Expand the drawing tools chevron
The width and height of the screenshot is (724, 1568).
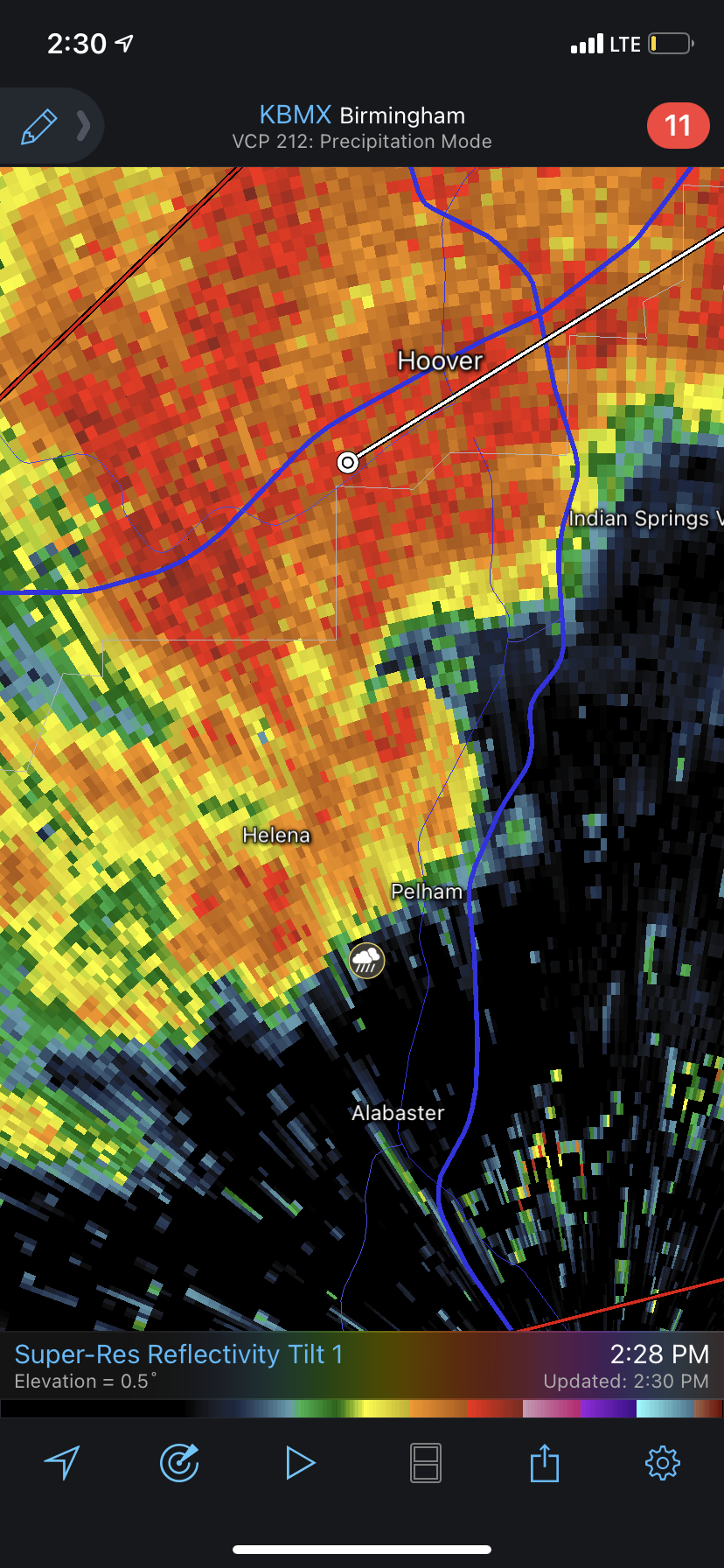tap(84, 126)
